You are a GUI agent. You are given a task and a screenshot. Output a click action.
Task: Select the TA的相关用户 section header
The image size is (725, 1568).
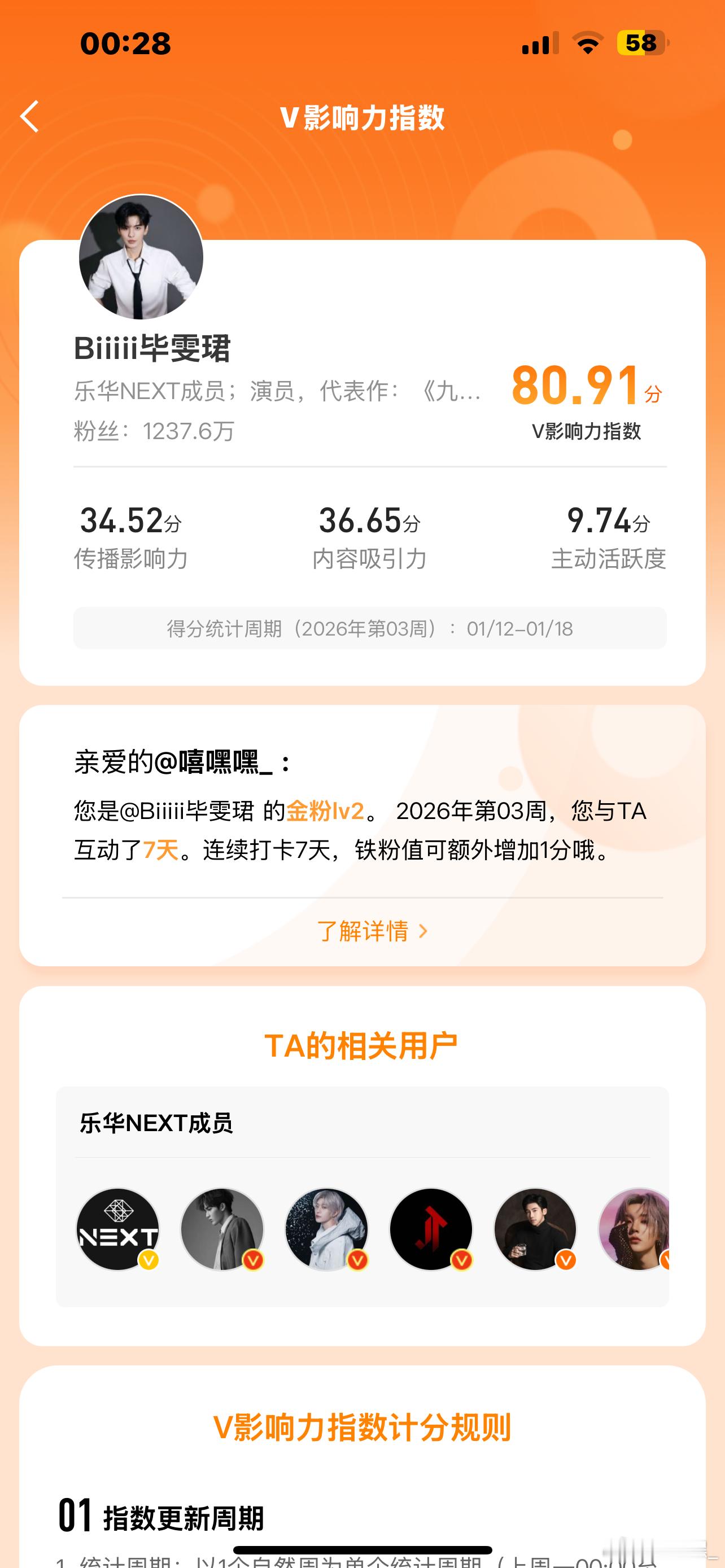362,1042
